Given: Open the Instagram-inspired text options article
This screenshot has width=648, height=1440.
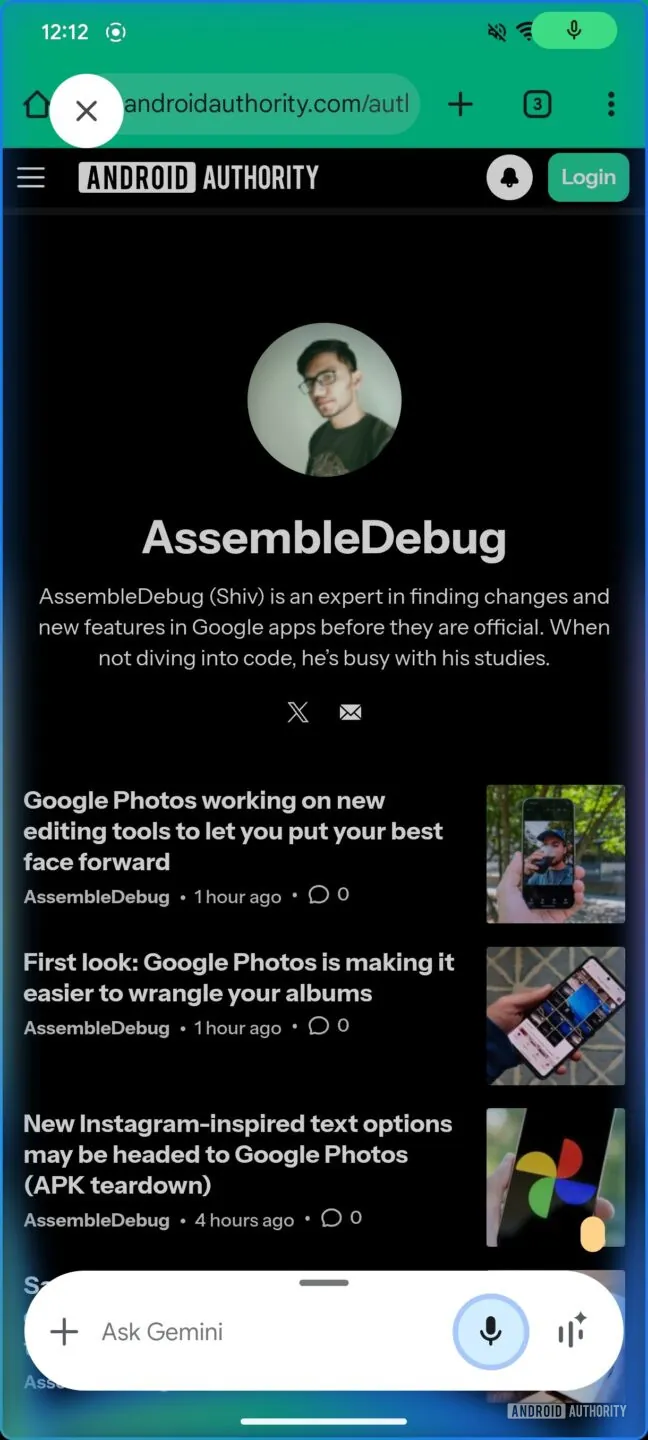Looking at the screenshot, I should click(x=237, y=1154).
